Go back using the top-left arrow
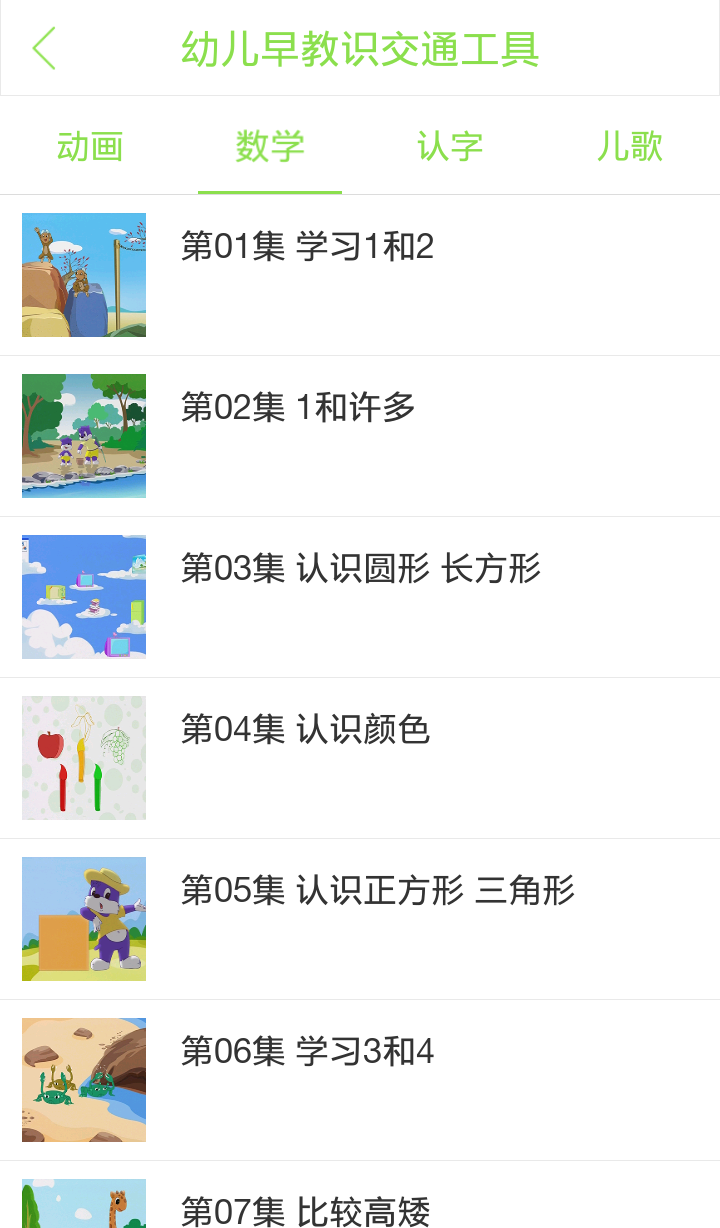This screenshot has width=720, height=1228. point(44,49)
